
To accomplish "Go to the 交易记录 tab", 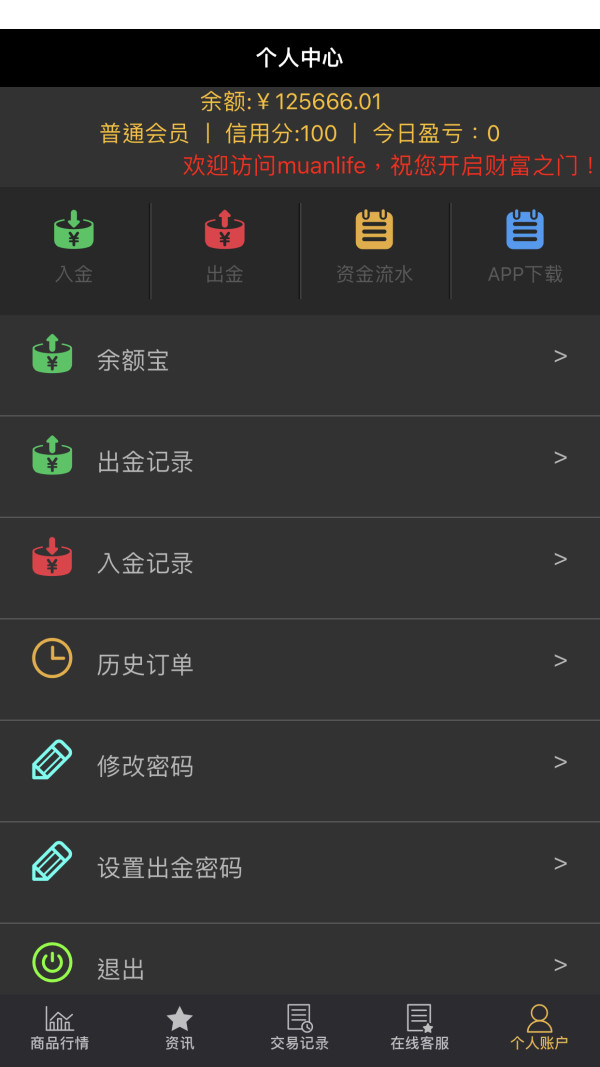I will point(299,1028).
